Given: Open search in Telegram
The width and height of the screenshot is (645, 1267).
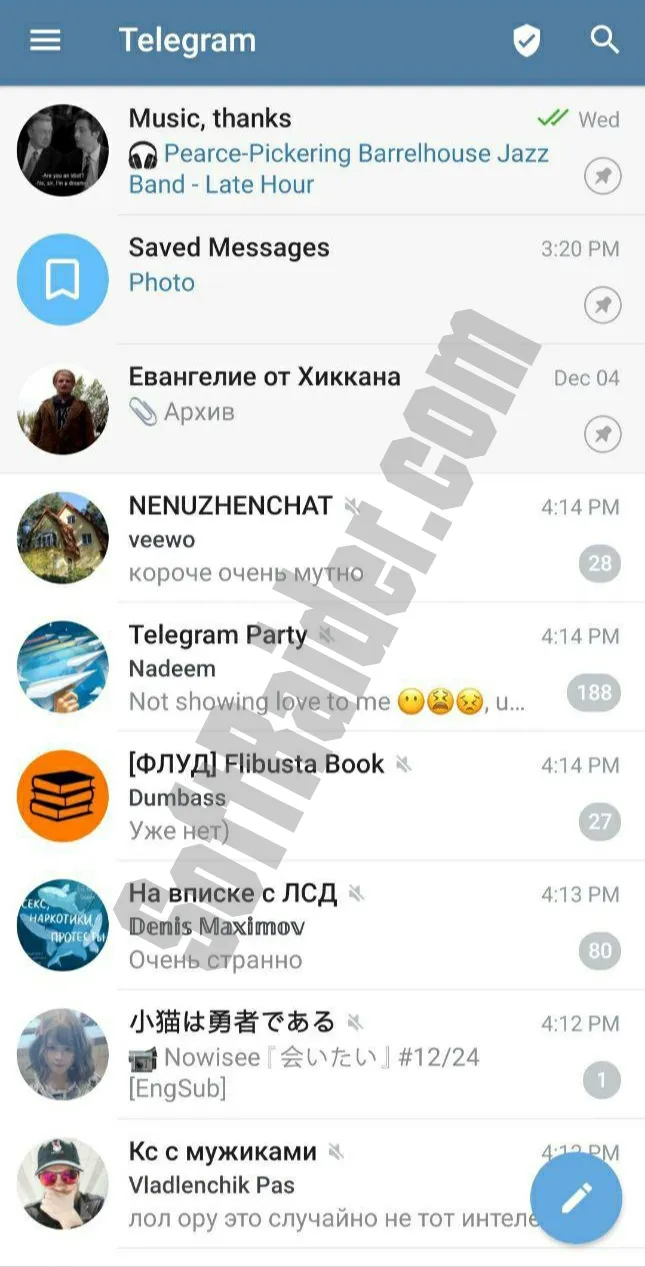Looking at the screenshot, I should click(604, 41).
